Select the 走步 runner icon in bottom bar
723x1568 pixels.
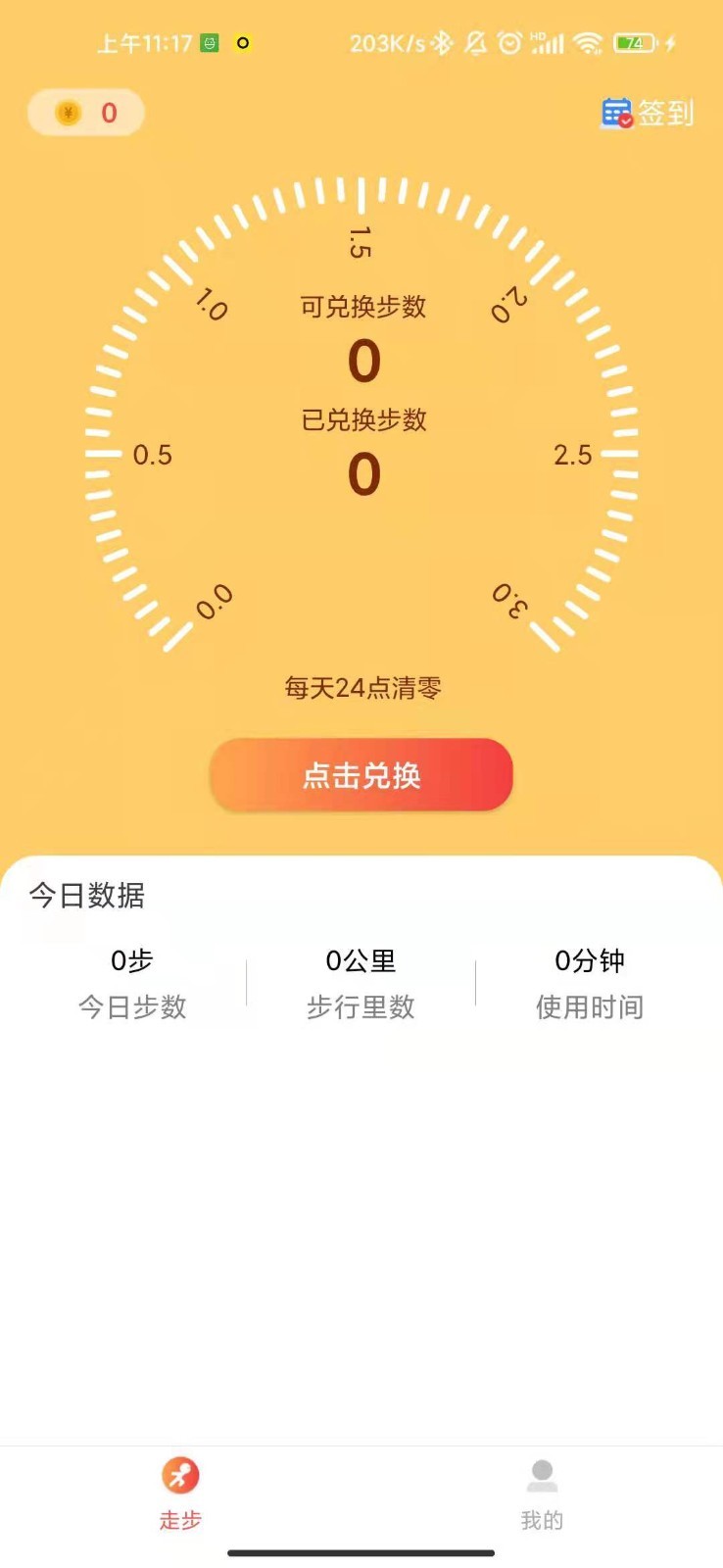click(179, 1474)
